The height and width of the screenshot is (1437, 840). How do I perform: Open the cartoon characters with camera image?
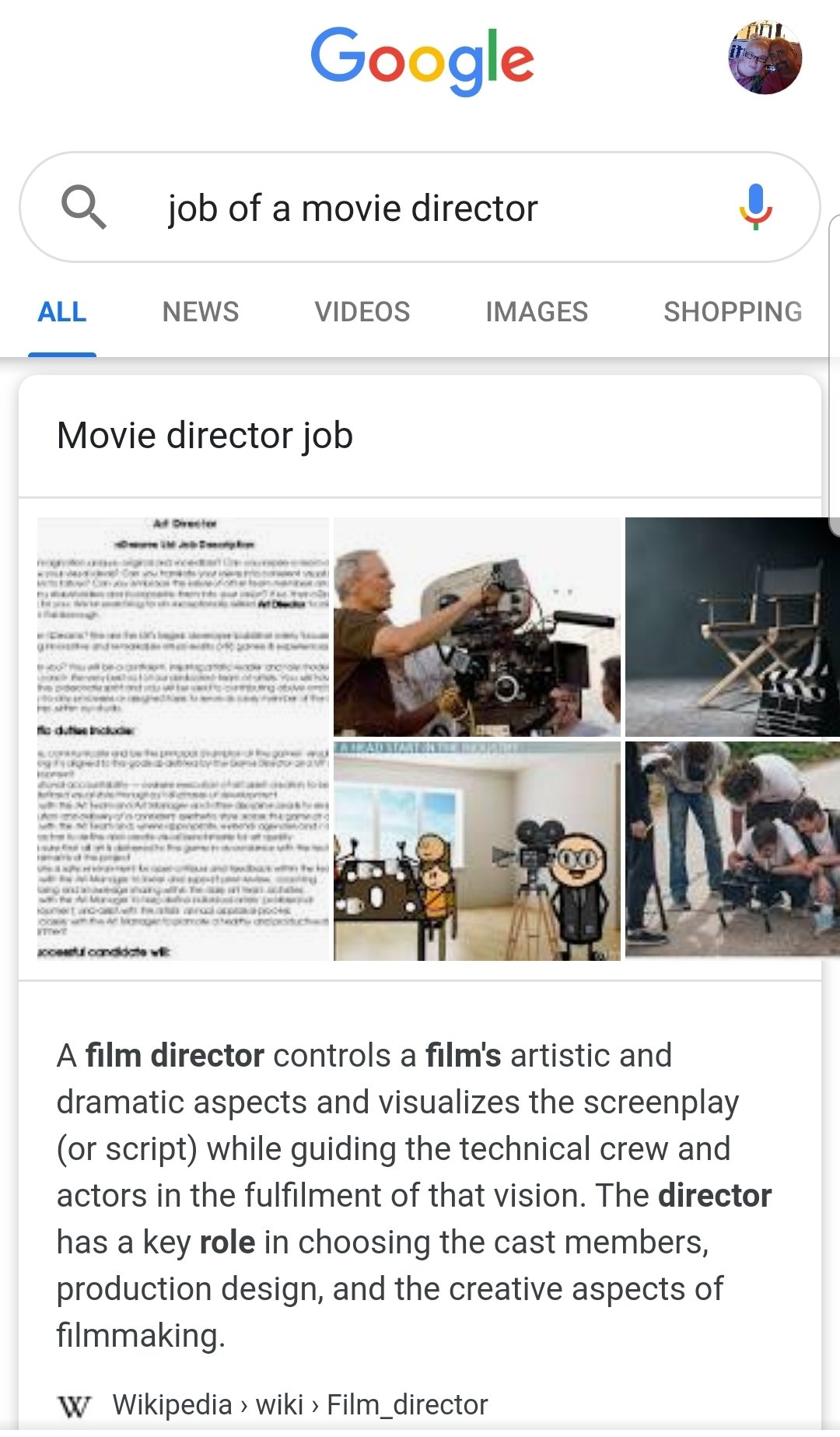tap(477, 850)
